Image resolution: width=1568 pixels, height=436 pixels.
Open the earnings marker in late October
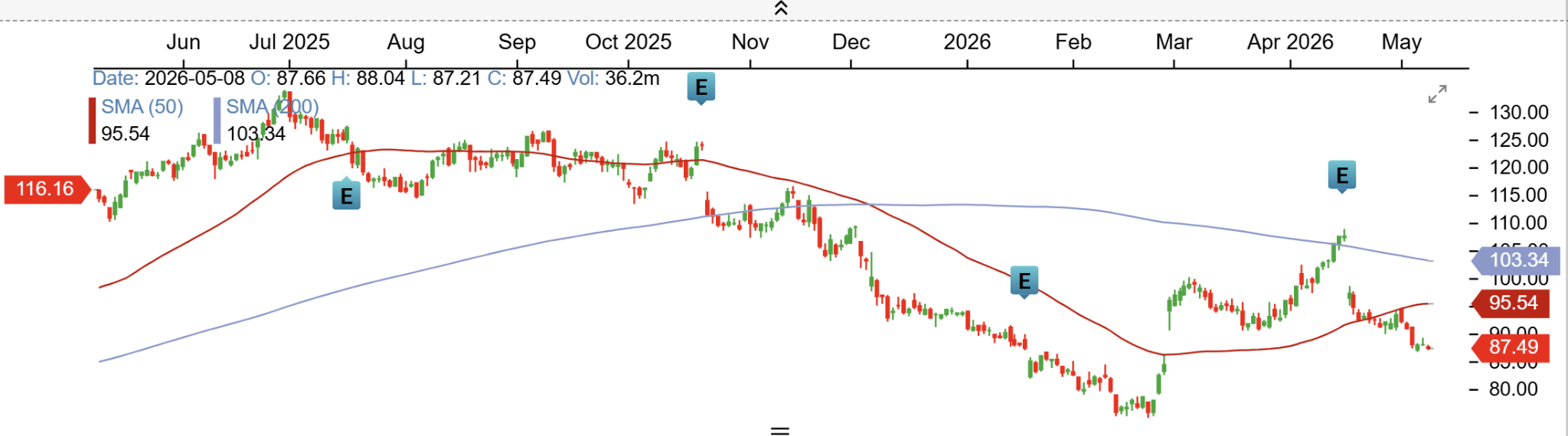[x=701, y=88]
